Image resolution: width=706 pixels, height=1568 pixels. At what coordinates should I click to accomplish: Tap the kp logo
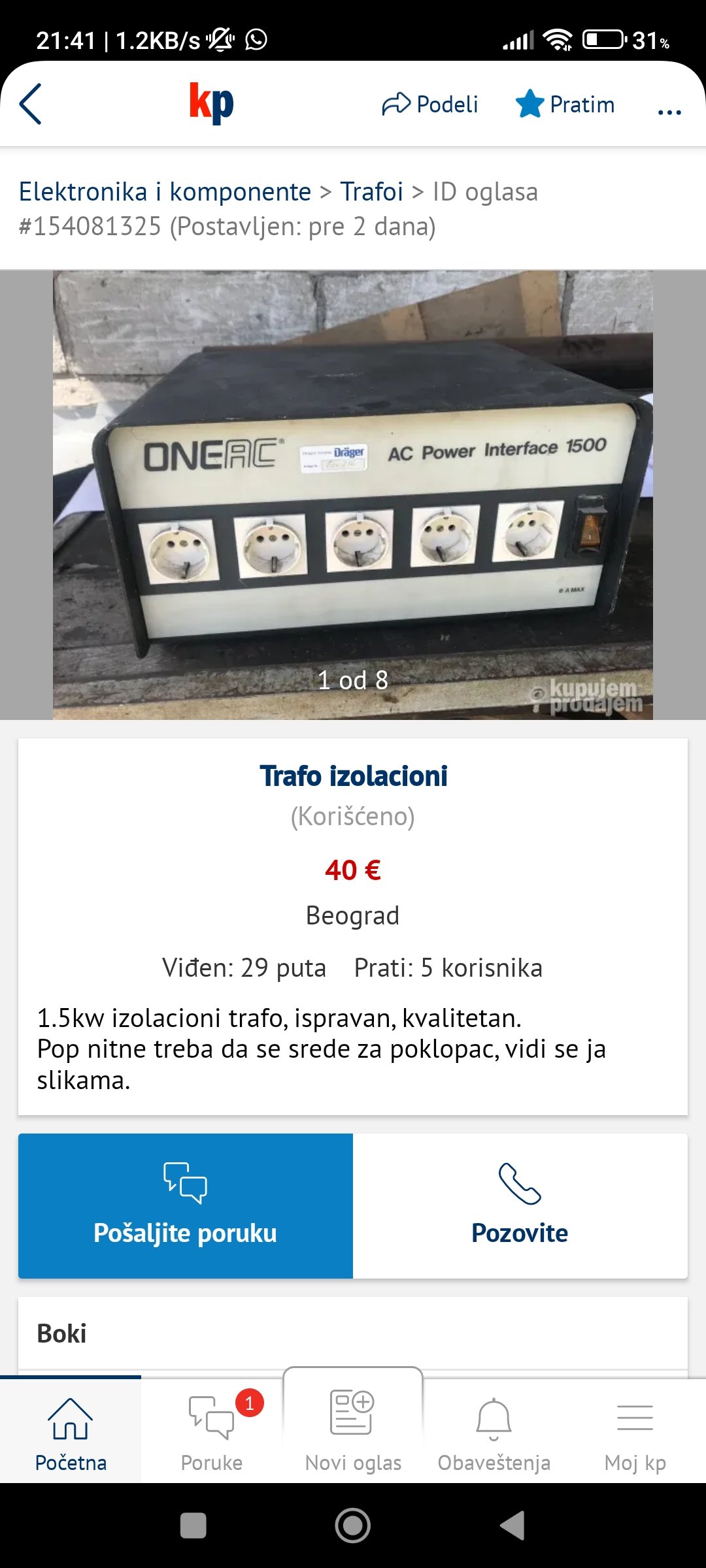[211, 103]
